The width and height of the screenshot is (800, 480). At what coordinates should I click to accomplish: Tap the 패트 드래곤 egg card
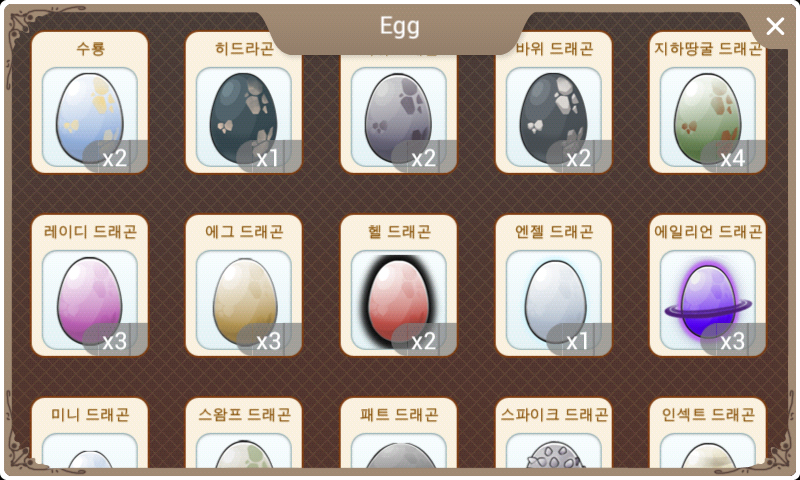399,438
